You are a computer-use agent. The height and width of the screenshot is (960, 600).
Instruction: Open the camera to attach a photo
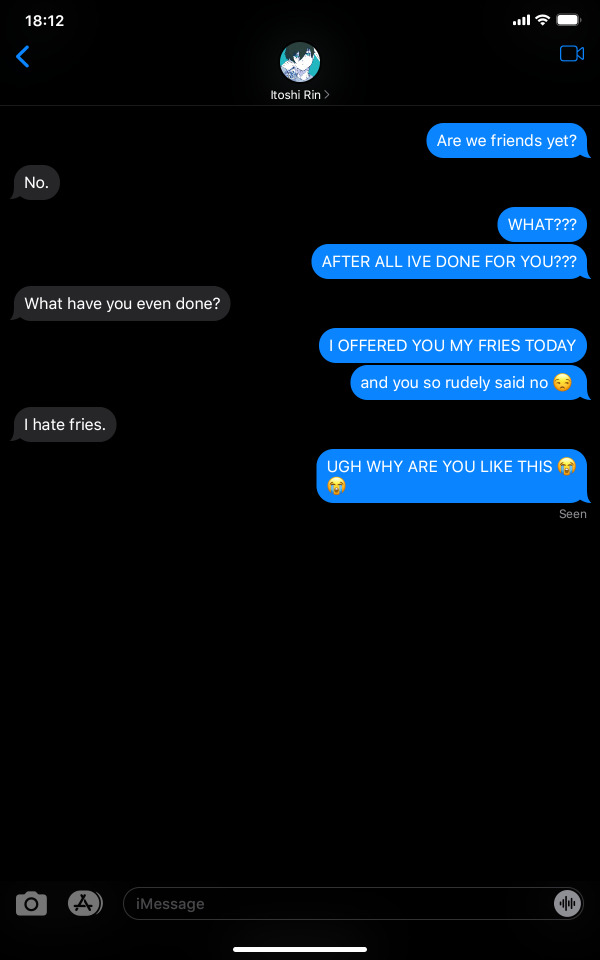pyautogui.click(x=32, y=904)
